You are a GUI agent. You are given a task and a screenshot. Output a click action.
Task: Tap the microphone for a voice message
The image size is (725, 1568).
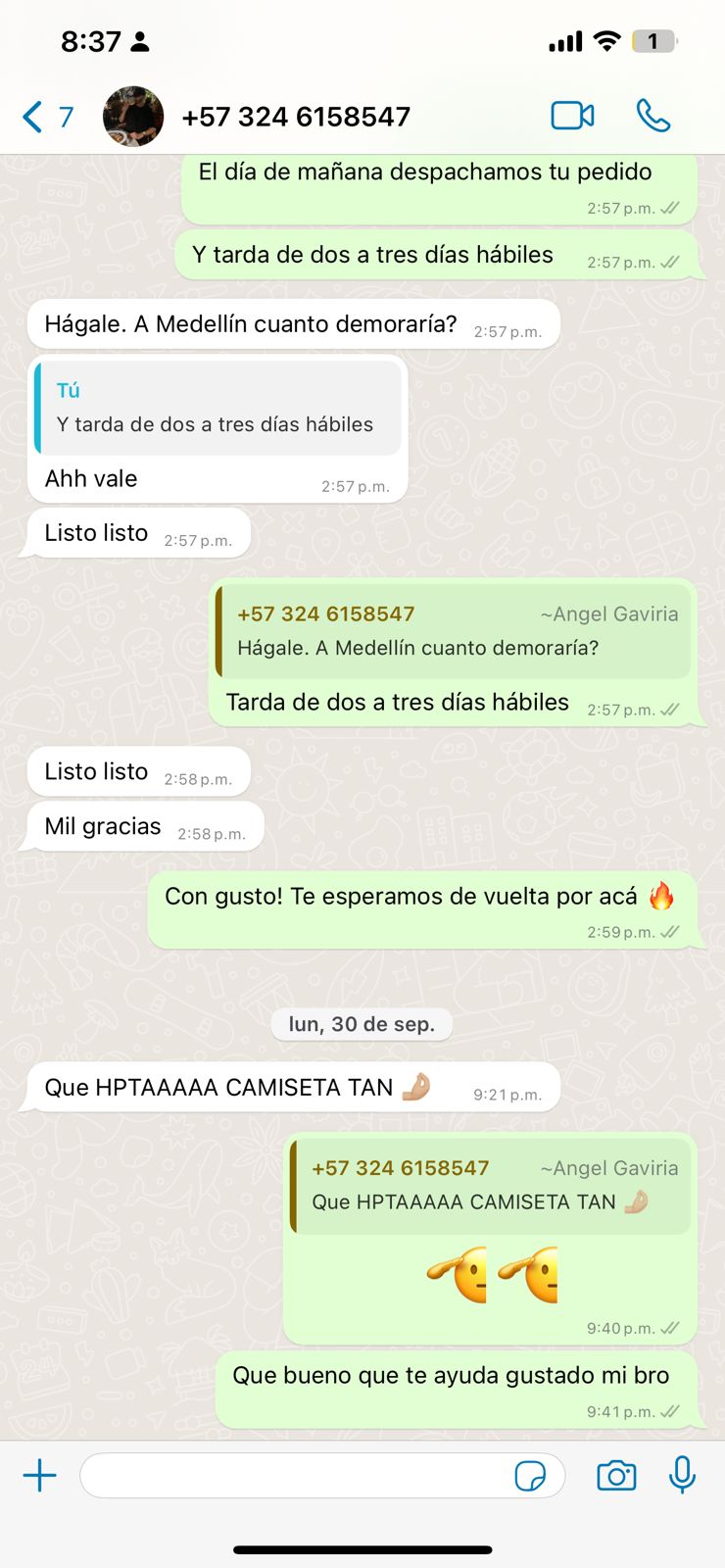pos(682,1474)
